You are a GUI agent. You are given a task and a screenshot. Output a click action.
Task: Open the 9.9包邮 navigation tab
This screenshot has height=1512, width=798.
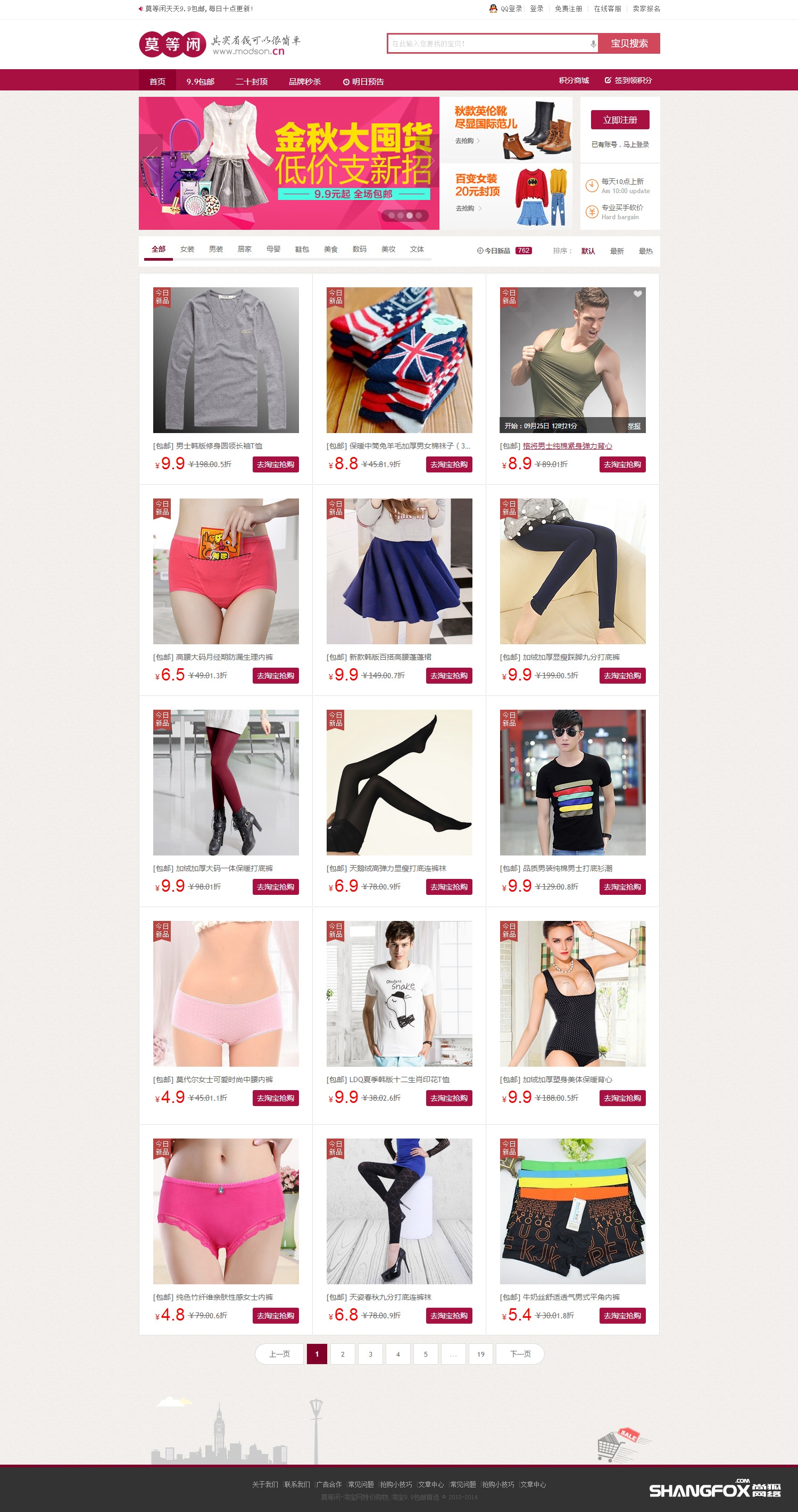point(200,81)
